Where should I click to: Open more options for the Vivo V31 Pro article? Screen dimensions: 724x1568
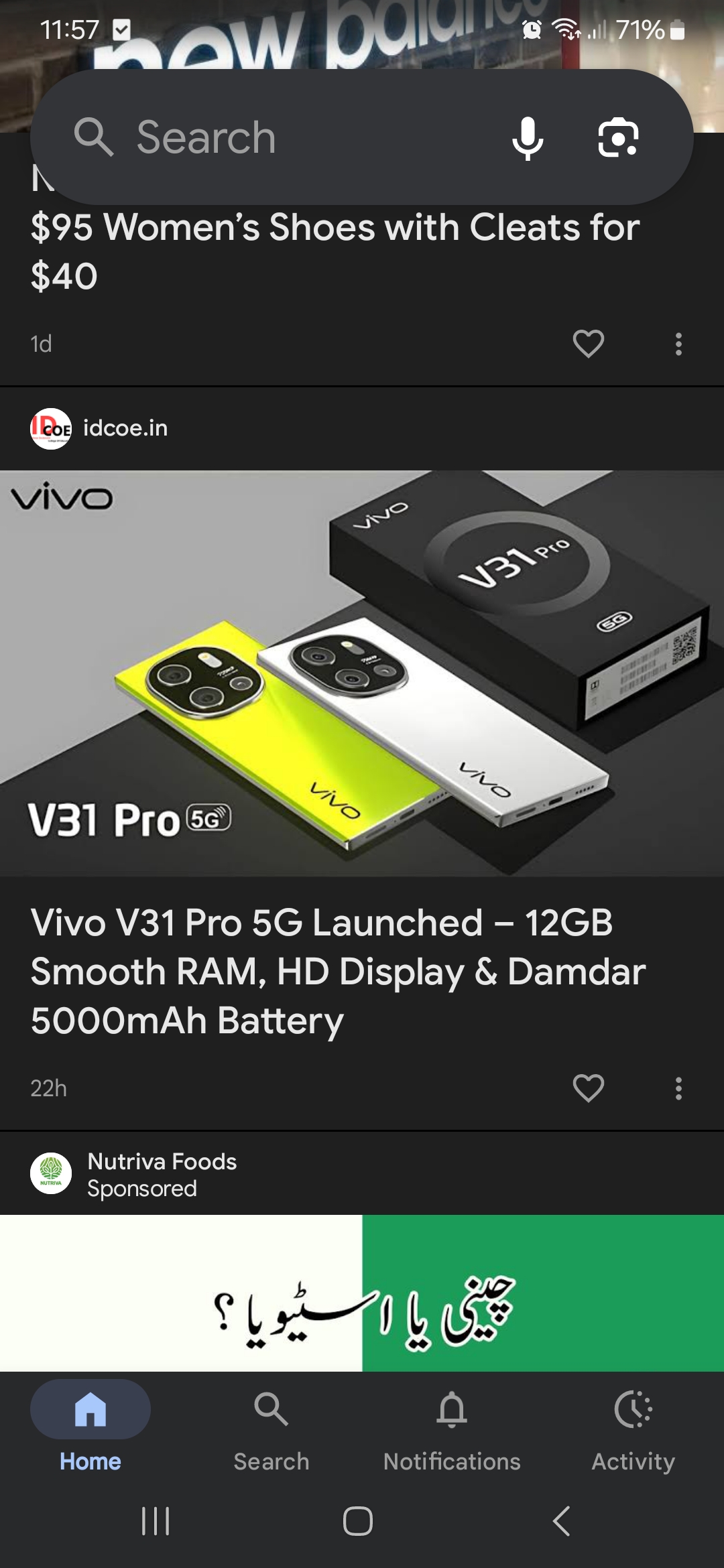pyautogui.click(x=678, y=1088)
